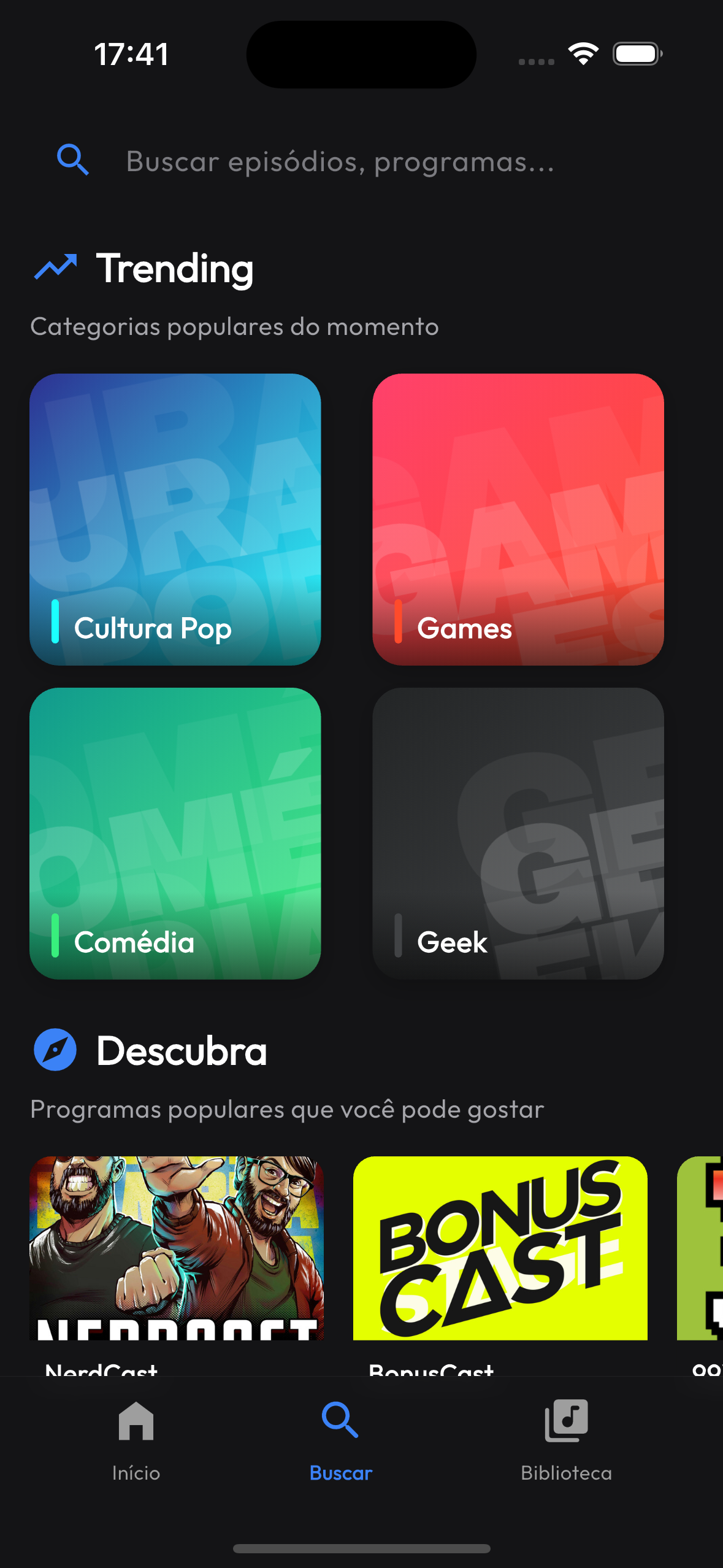
Task: Go to the Biblioteca tab
Action: pos(566,1439)
